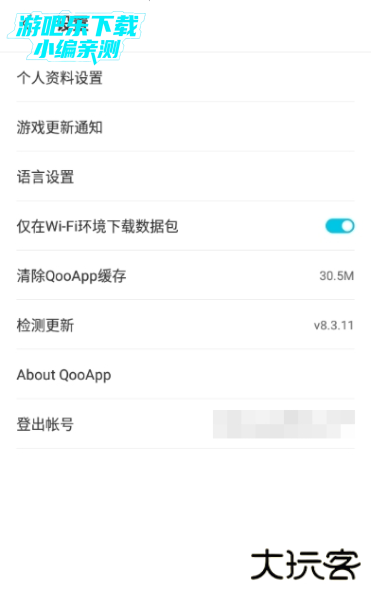Clear QooApp cache row
Viewport: 371px width, 594px height.
[185, 275]
